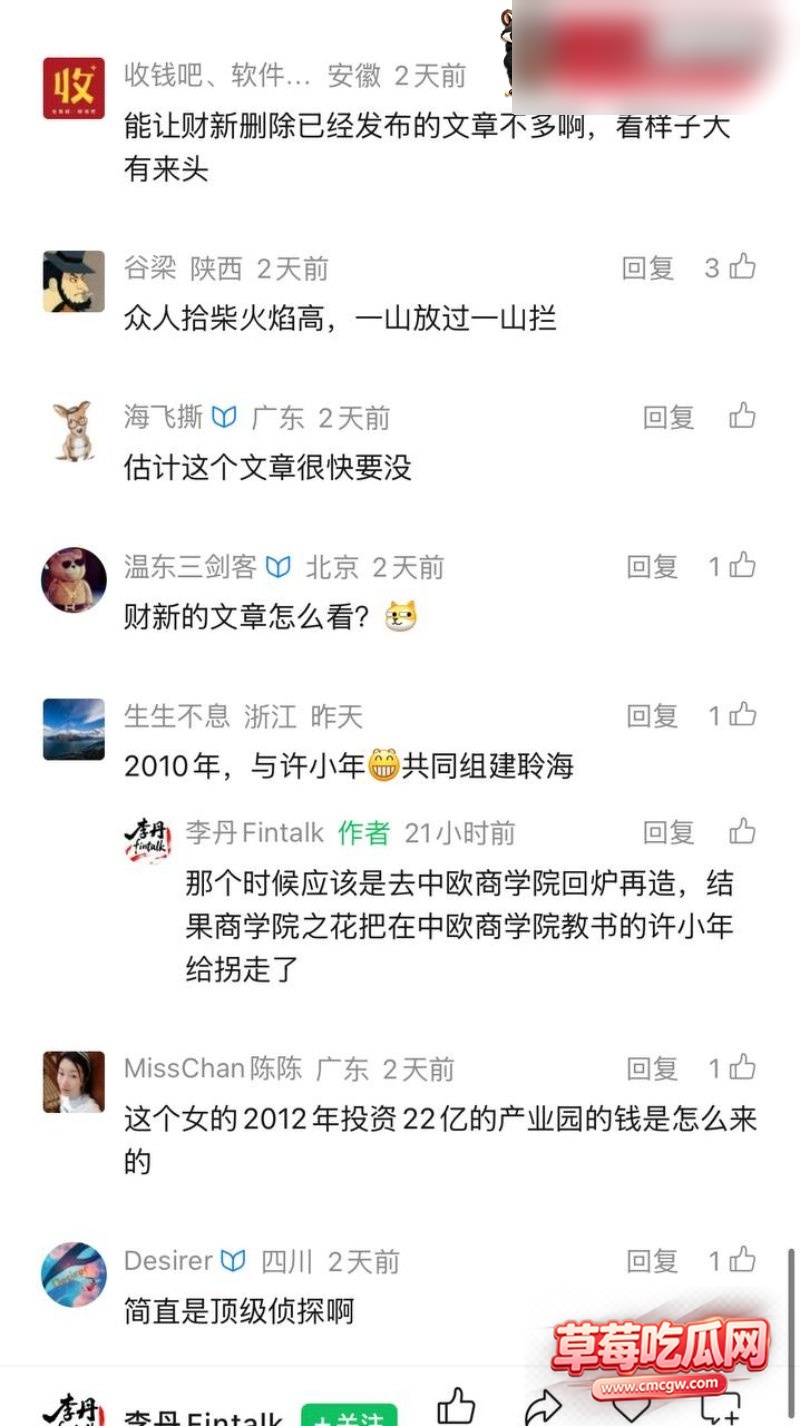Like the article with the bottom thumbs-up
Viewport: 800px width, 1426px height.
[x=456, y=1405]
